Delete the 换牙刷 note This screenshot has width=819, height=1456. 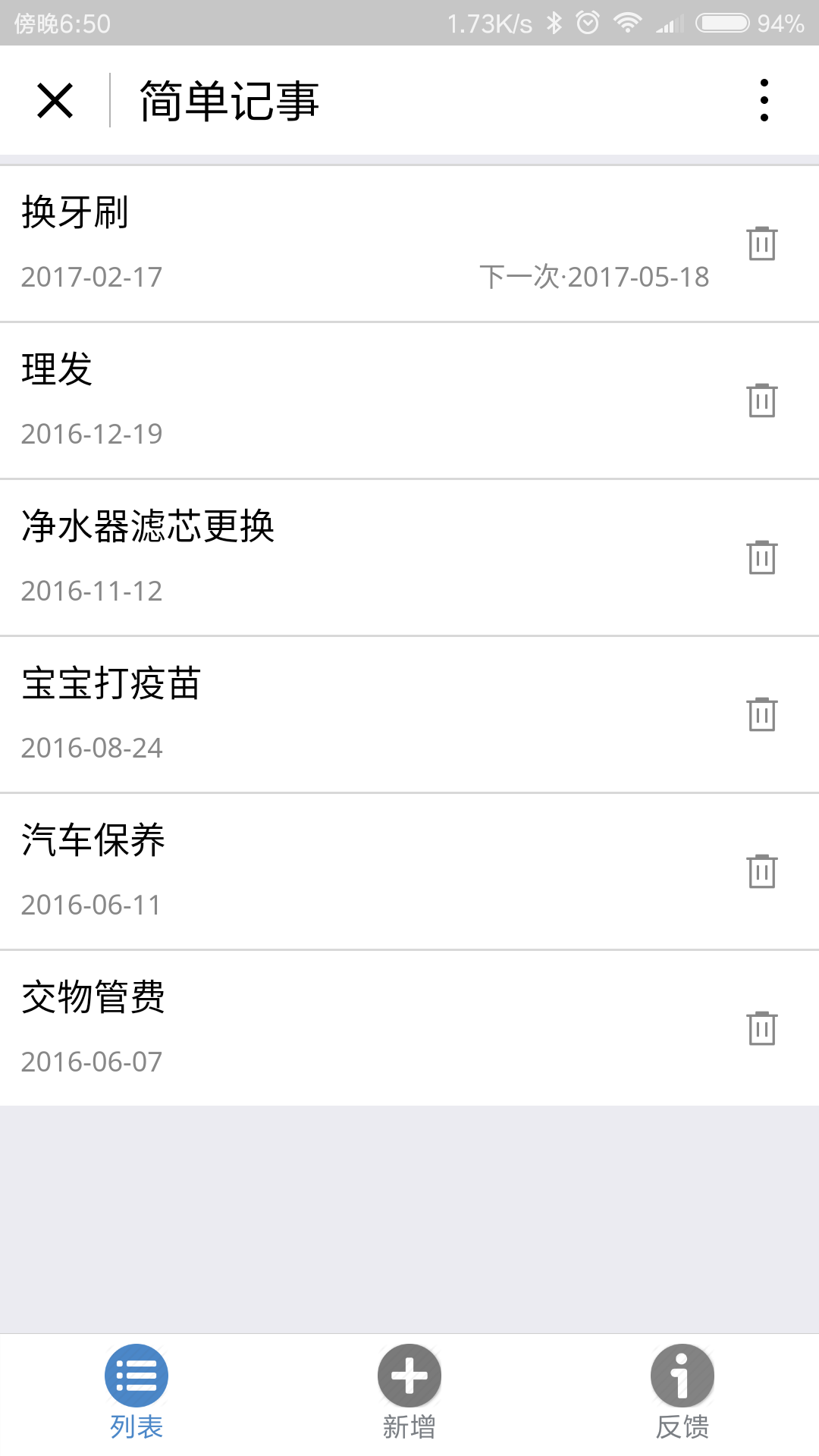coord(761,243)
